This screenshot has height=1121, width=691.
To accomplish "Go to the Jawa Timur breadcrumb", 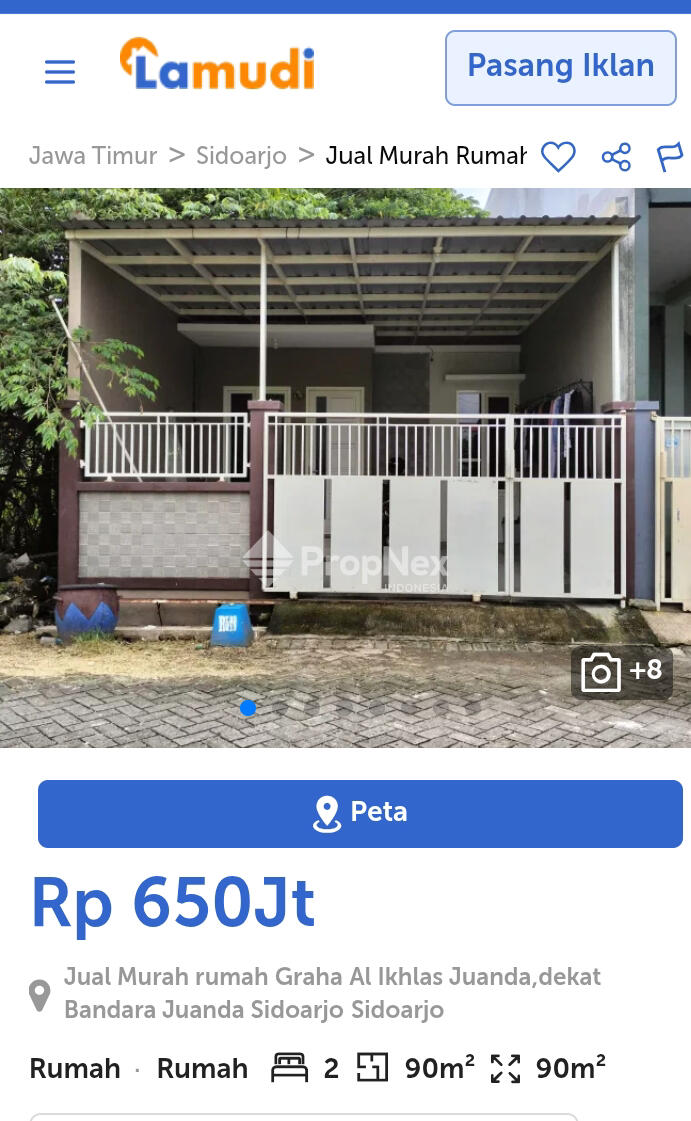I will (x=93, y=155).
